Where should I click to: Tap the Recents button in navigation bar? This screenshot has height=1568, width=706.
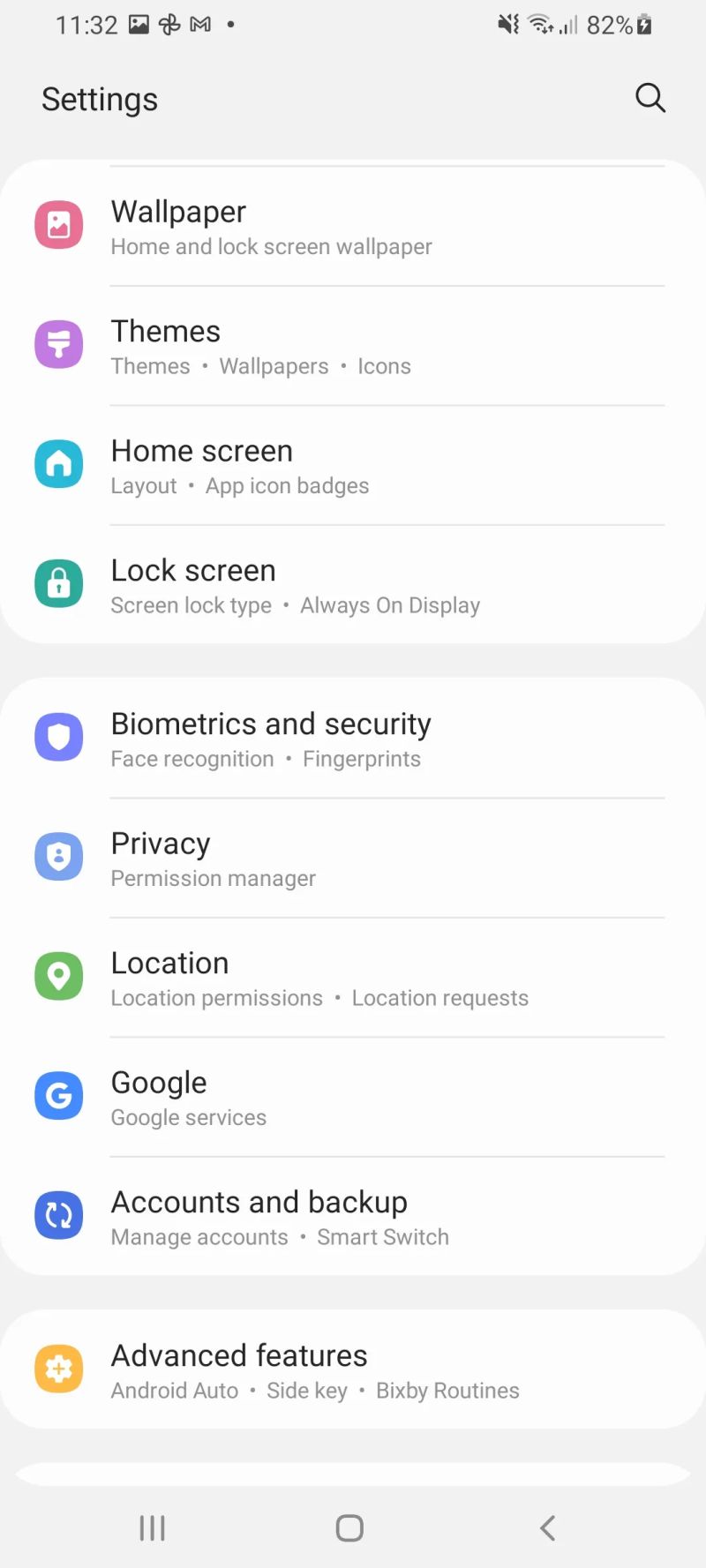click(x=152, y=1527)
